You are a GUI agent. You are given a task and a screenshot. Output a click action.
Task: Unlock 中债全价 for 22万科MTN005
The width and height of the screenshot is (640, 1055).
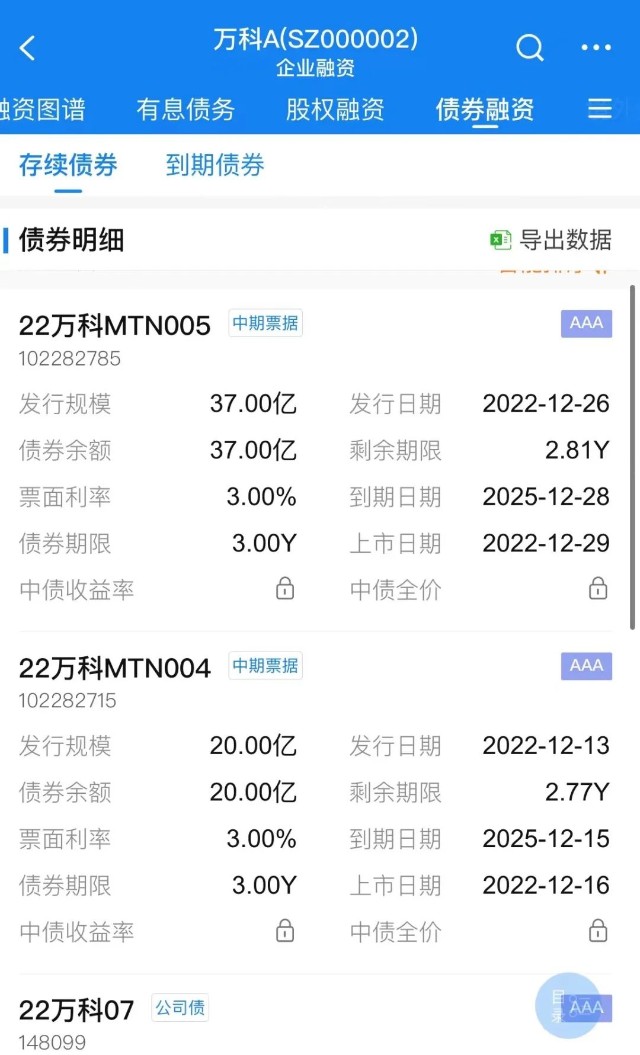pos(598,589)
